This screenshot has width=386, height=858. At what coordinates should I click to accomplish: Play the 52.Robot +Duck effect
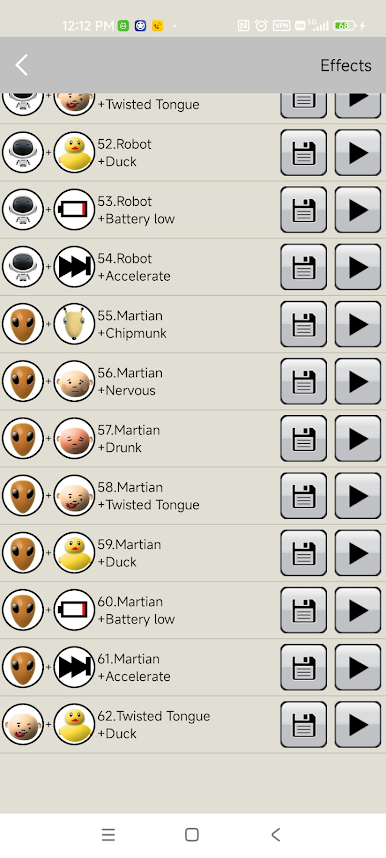(x=358, y=153)
